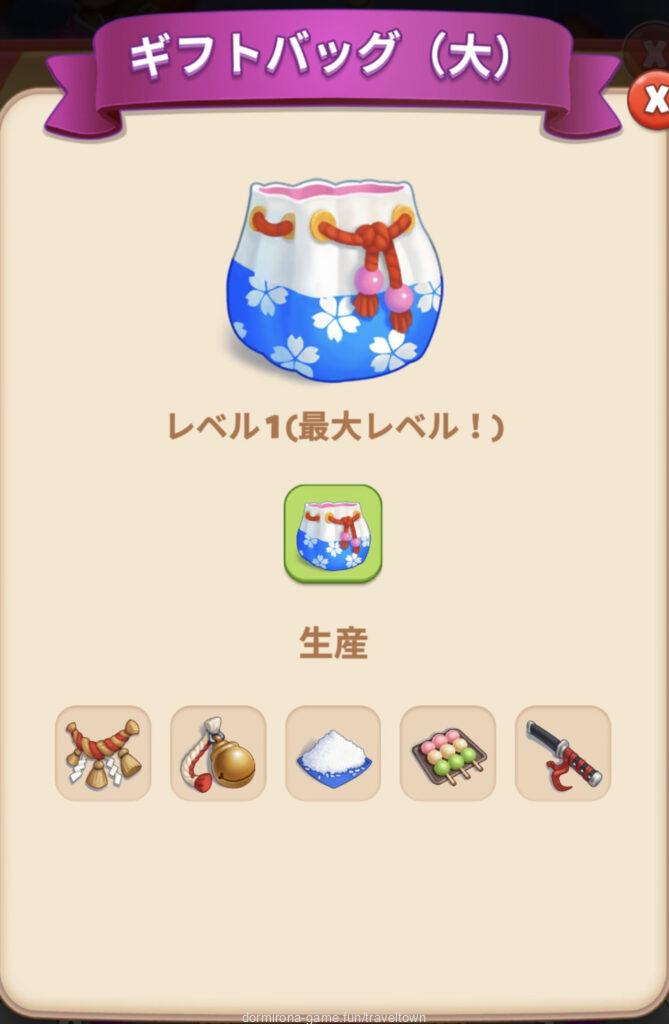This screenshot has height=1024, width=669.
Task: Select the level 1 gift bag icon
Action: pyautogui.click(x=333, y=534)
